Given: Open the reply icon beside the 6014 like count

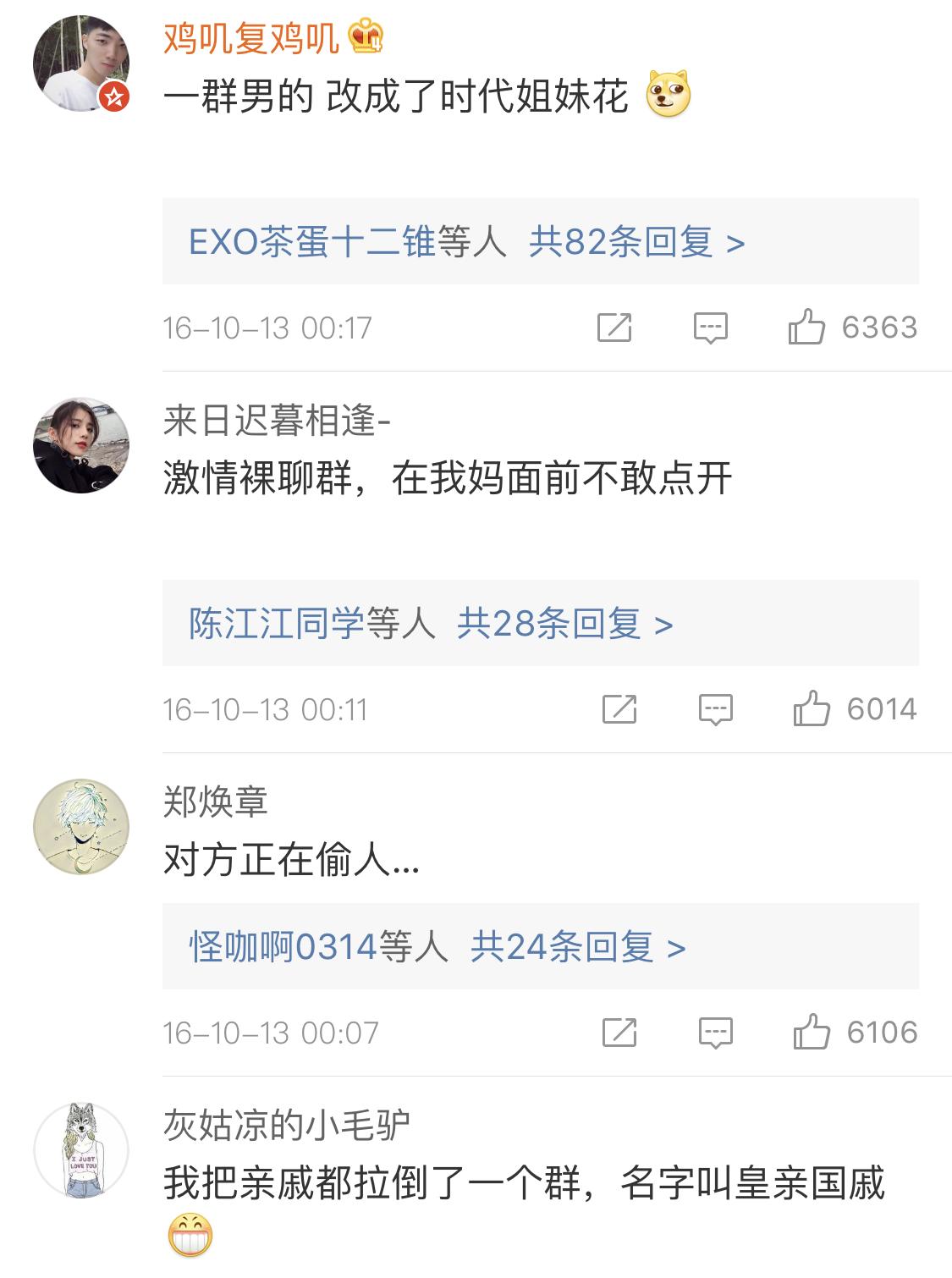Looking at the screenshot, I should coord(715,708).
